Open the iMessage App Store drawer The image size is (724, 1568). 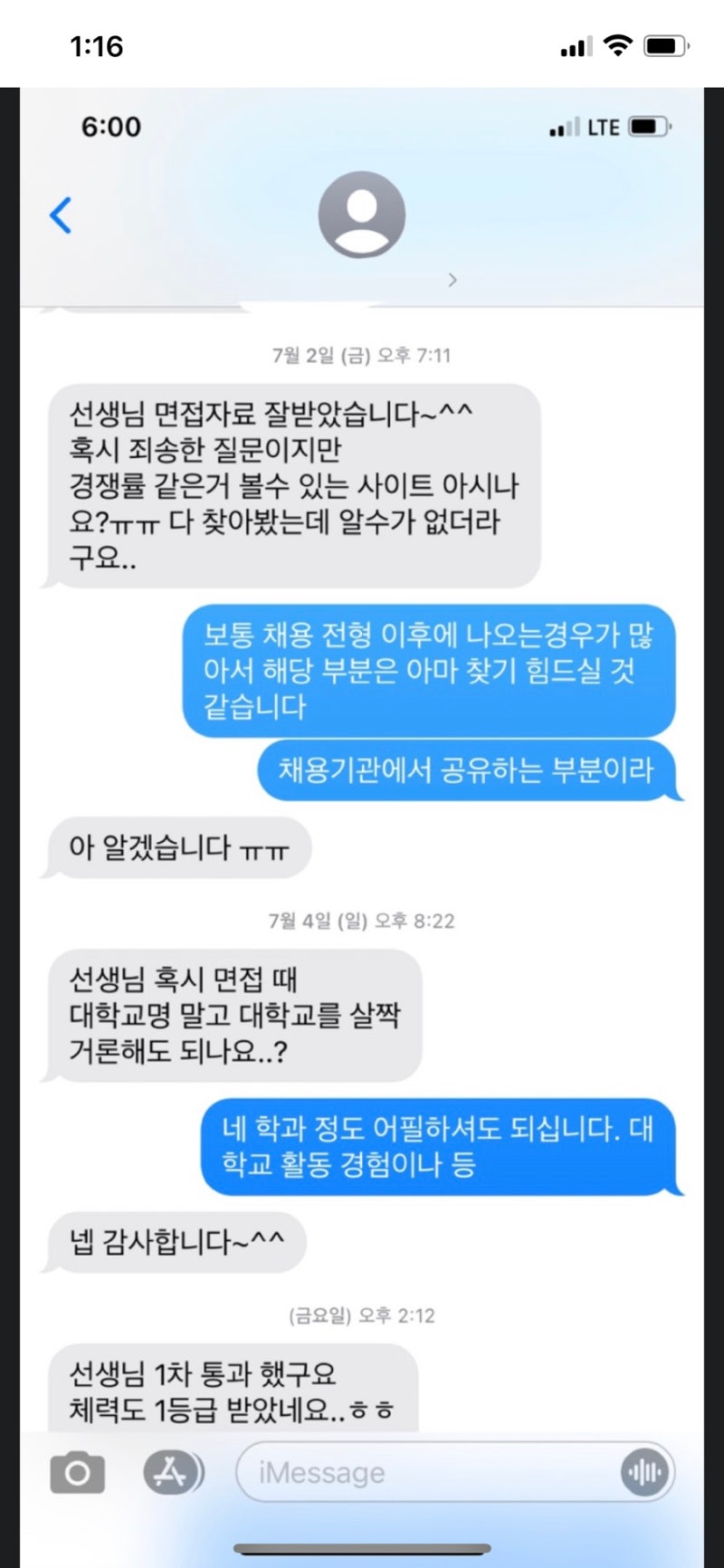pyautogui.click(x=172, y=1473)
